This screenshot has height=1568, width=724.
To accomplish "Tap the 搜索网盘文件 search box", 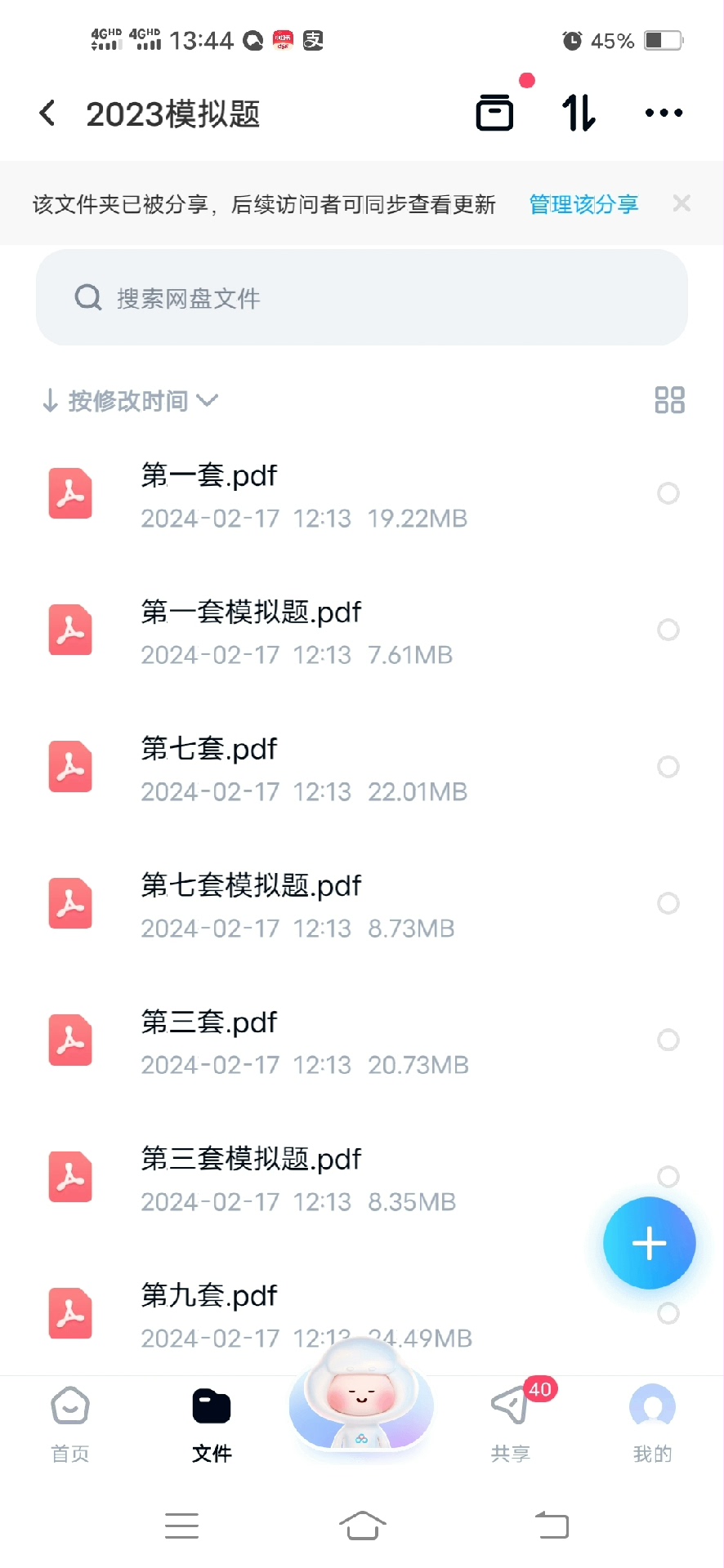I will 361,298.
